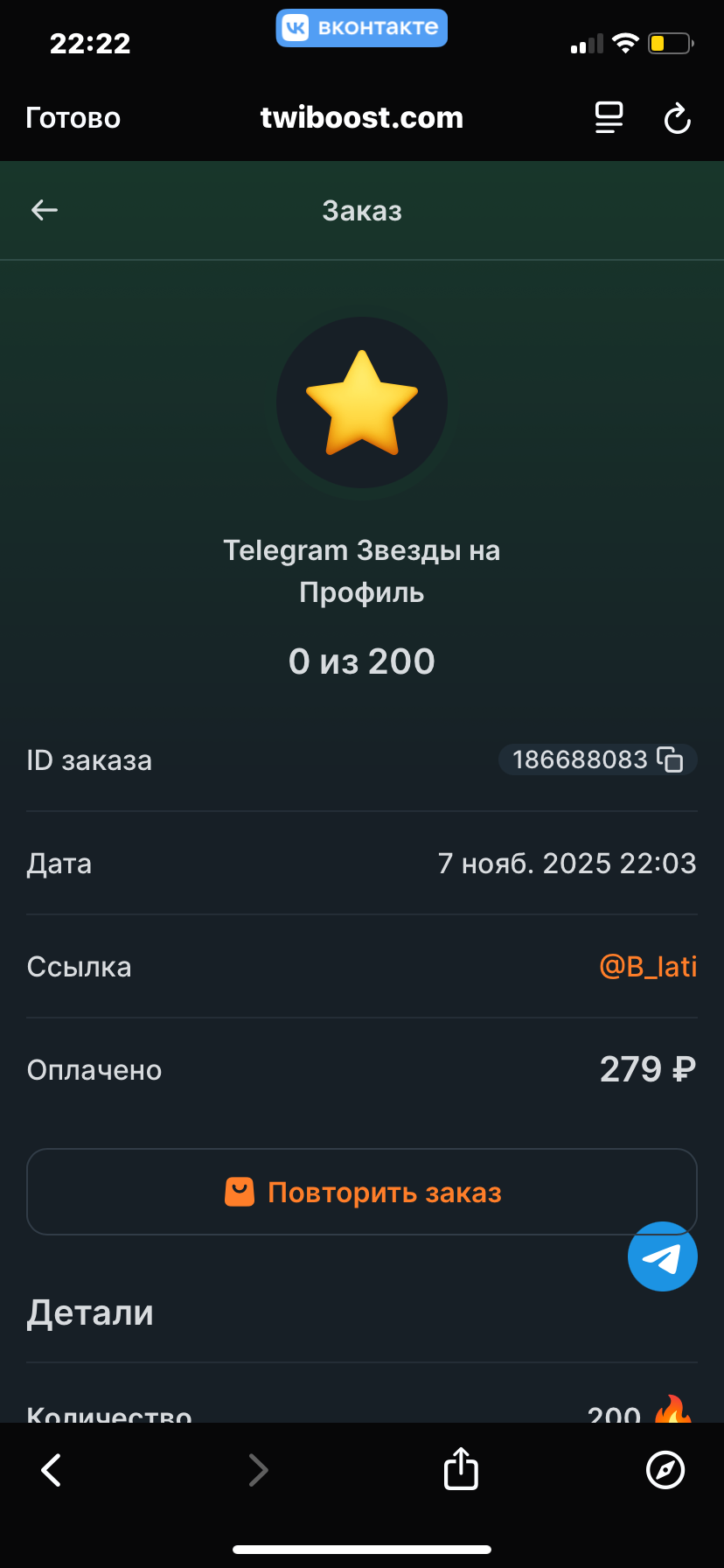Image resolution: width=724 pixels, height=1568 pixels.
Task: Open the Telegram support bubble
Action: click(663, 1256)
